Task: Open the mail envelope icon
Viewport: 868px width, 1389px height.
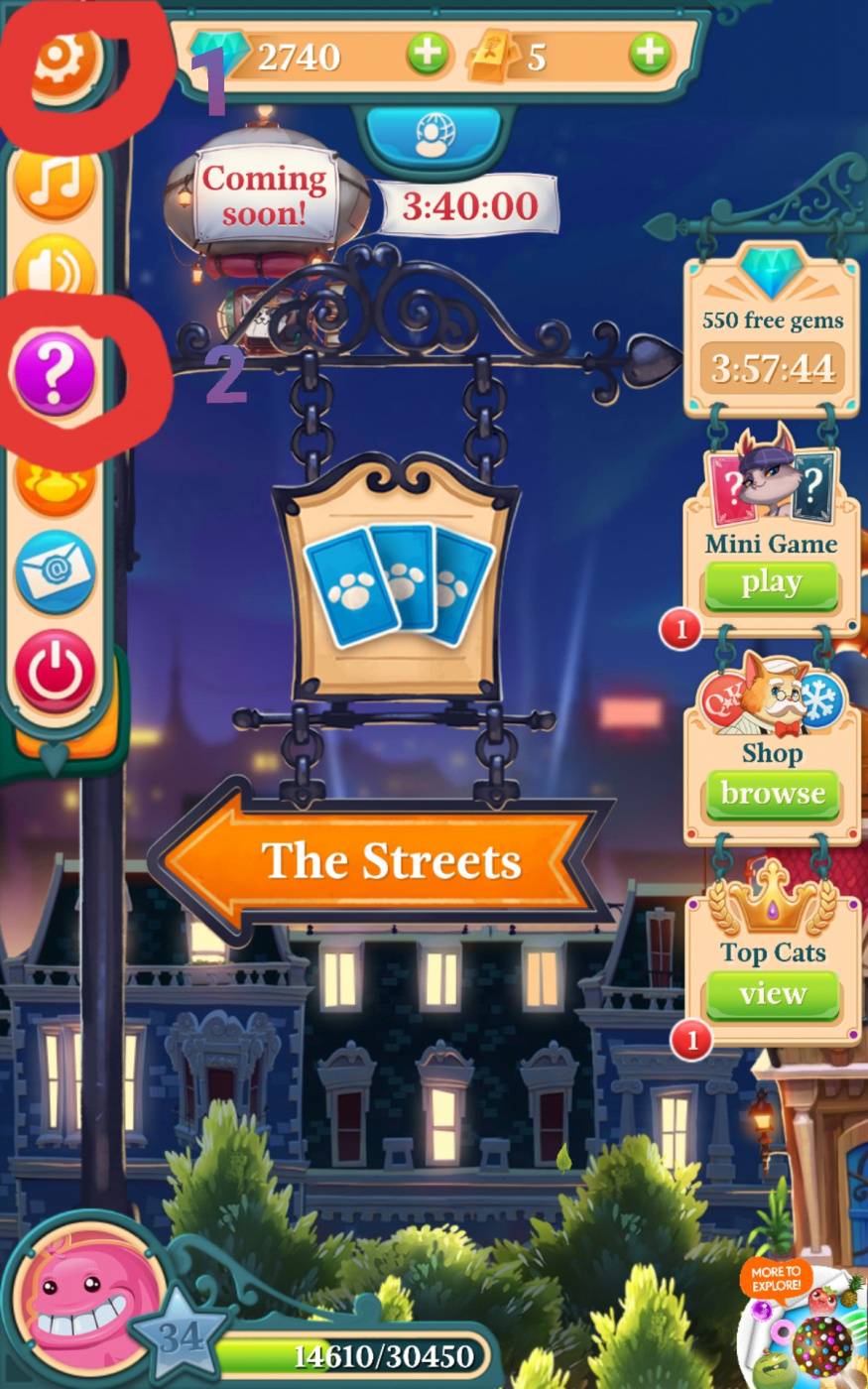Action: point(56,572)
